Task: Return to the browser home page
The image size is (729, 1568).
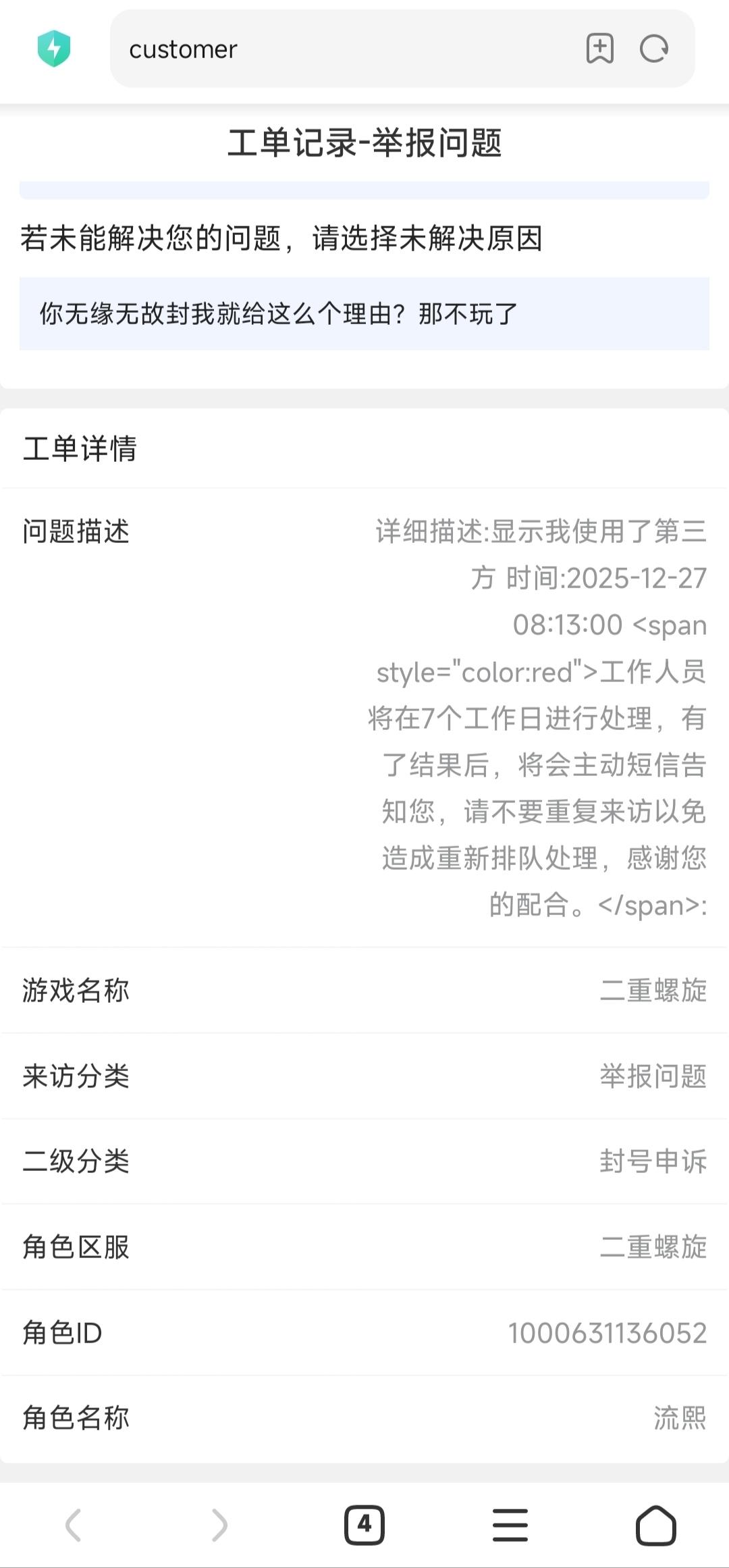Action: [655, 1525]
